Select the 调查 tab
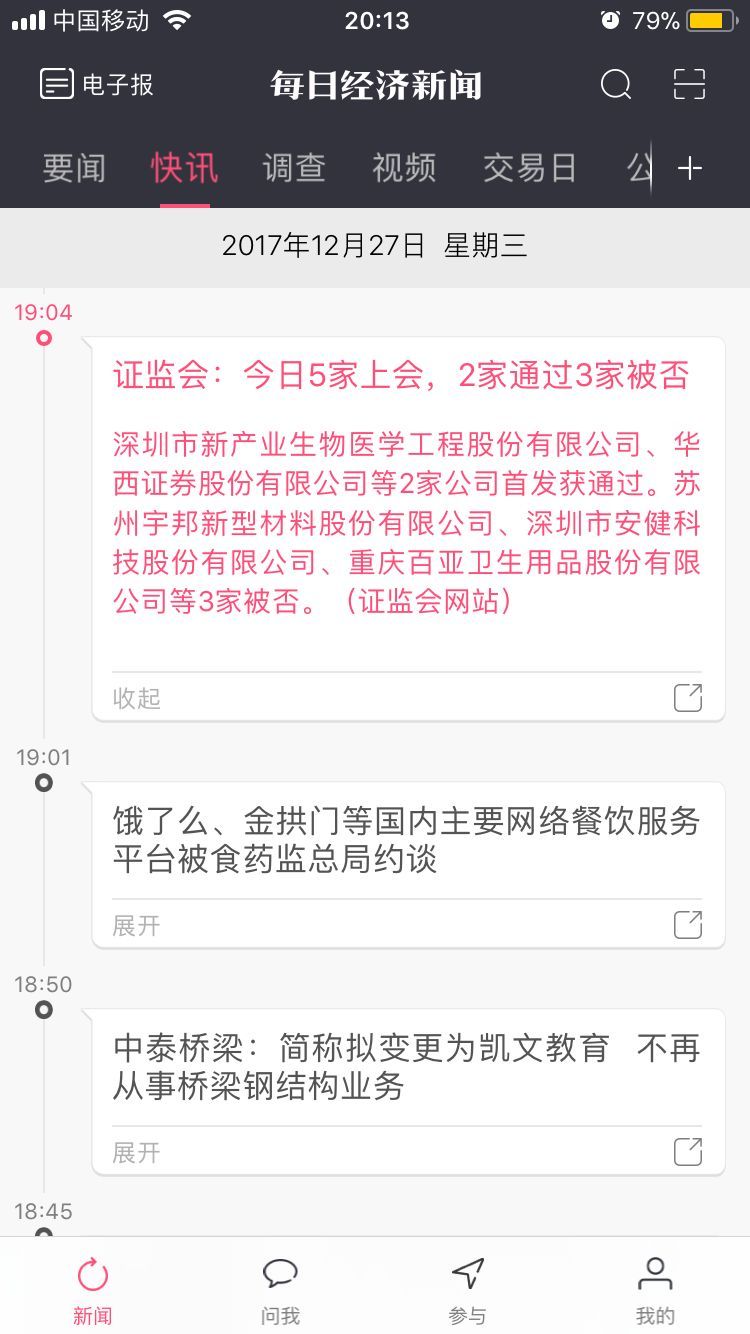Screen dimensions: 750x1334 point(293,168)
